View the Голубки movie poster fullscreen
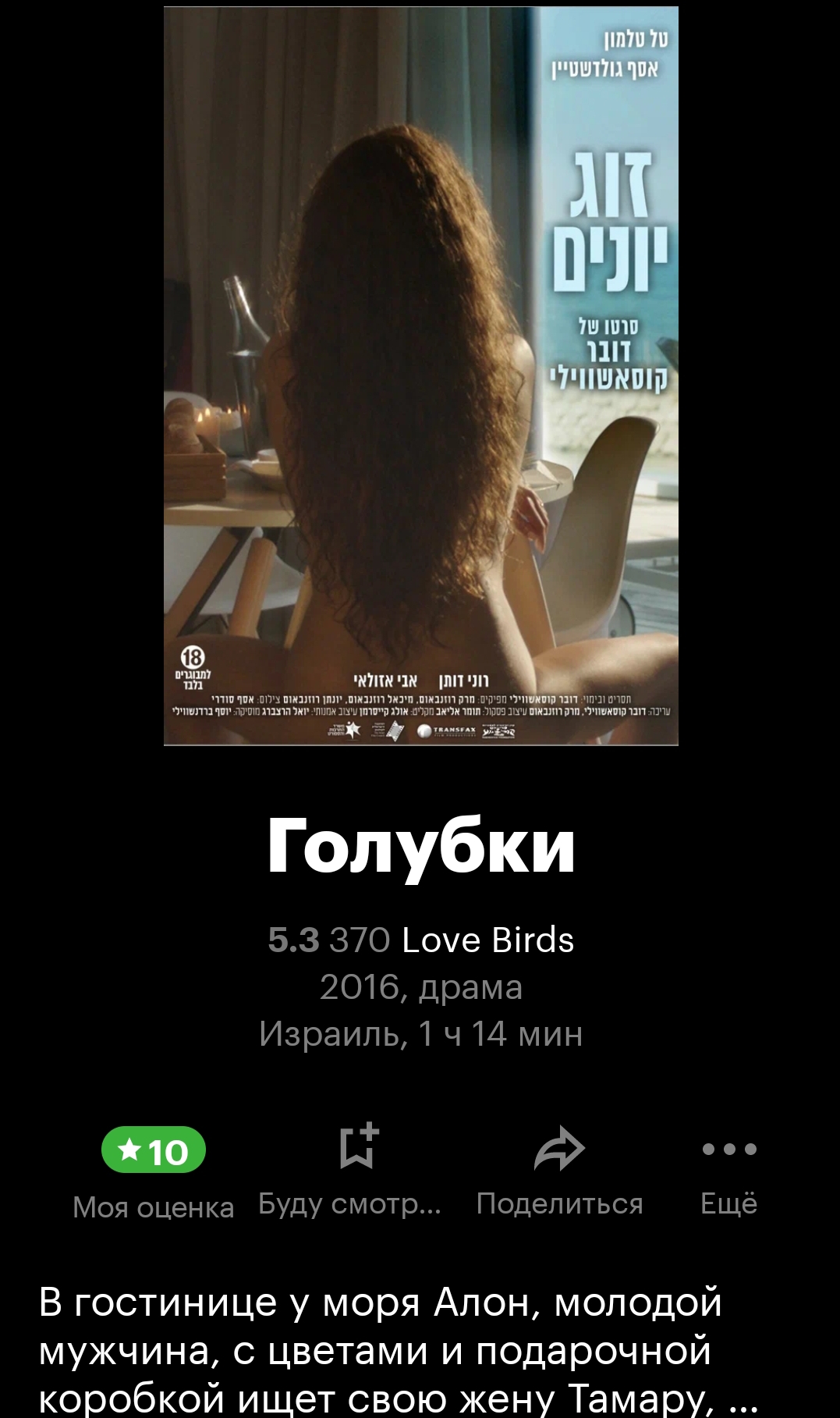Image resolution: width=840 pixels, height=1418 pixels. coord(420,375)
